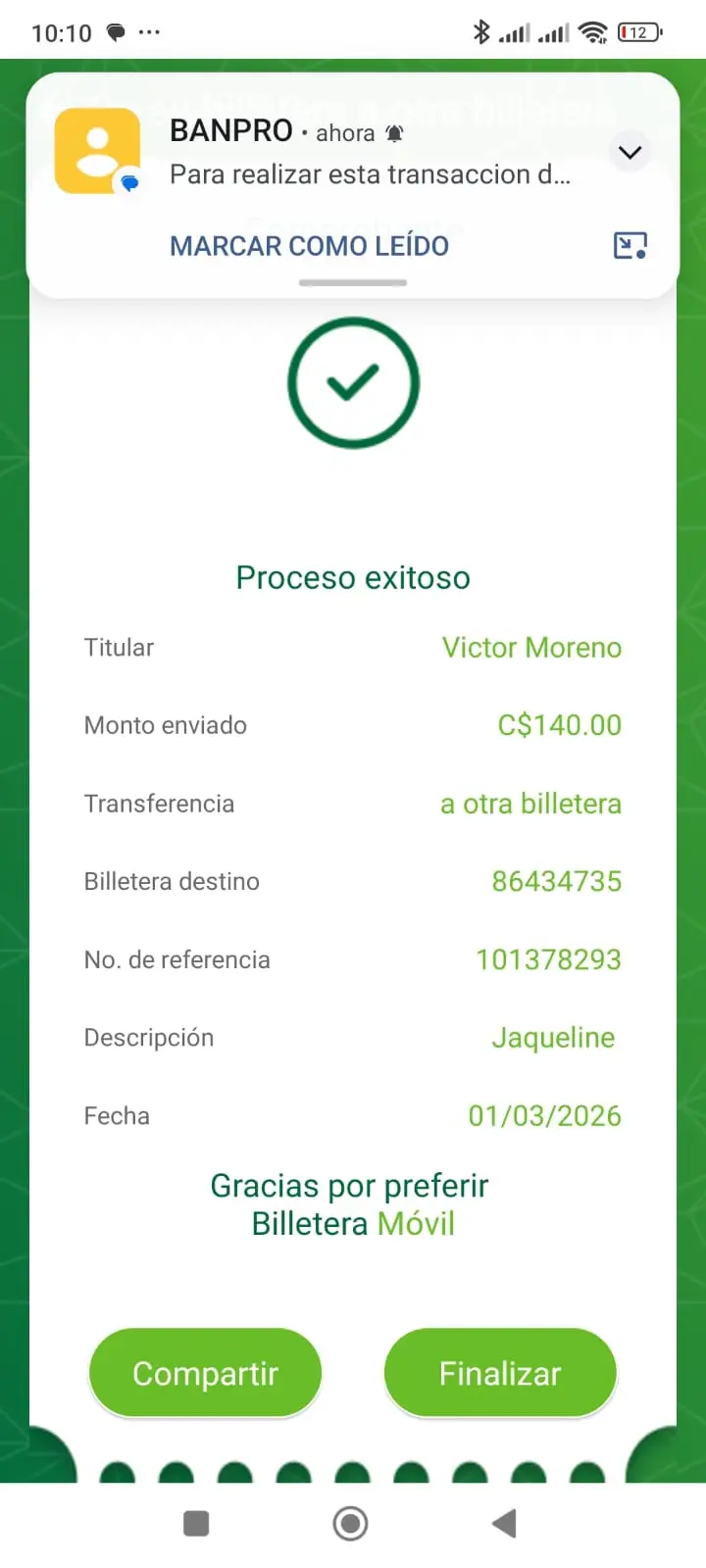
Task: Open the recent apps view
Action: [x=196, y=1523]
